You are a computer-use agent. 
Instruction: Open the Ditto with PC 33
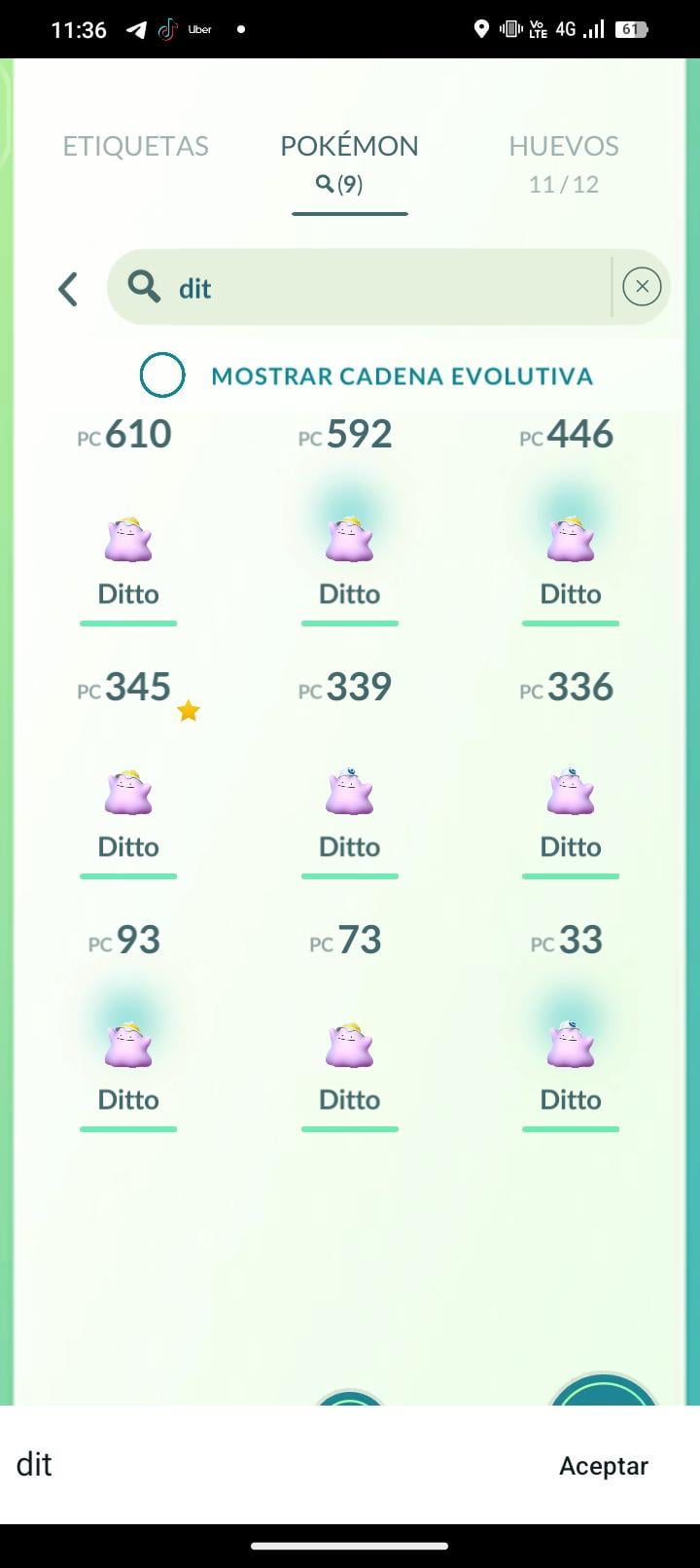(571, 1046)
